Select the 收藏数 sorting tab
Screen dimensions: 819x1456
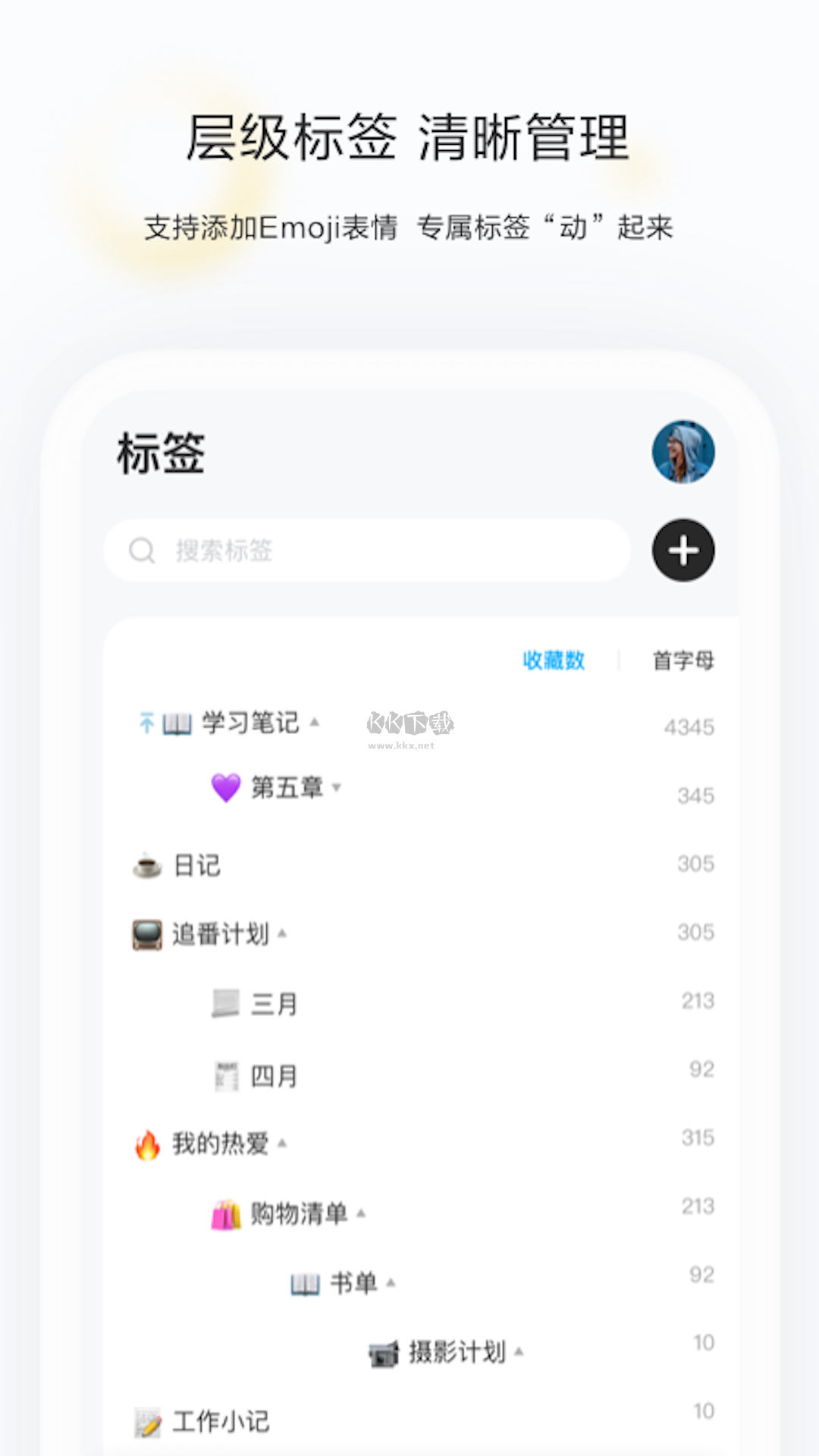click(x=553, y=660)
